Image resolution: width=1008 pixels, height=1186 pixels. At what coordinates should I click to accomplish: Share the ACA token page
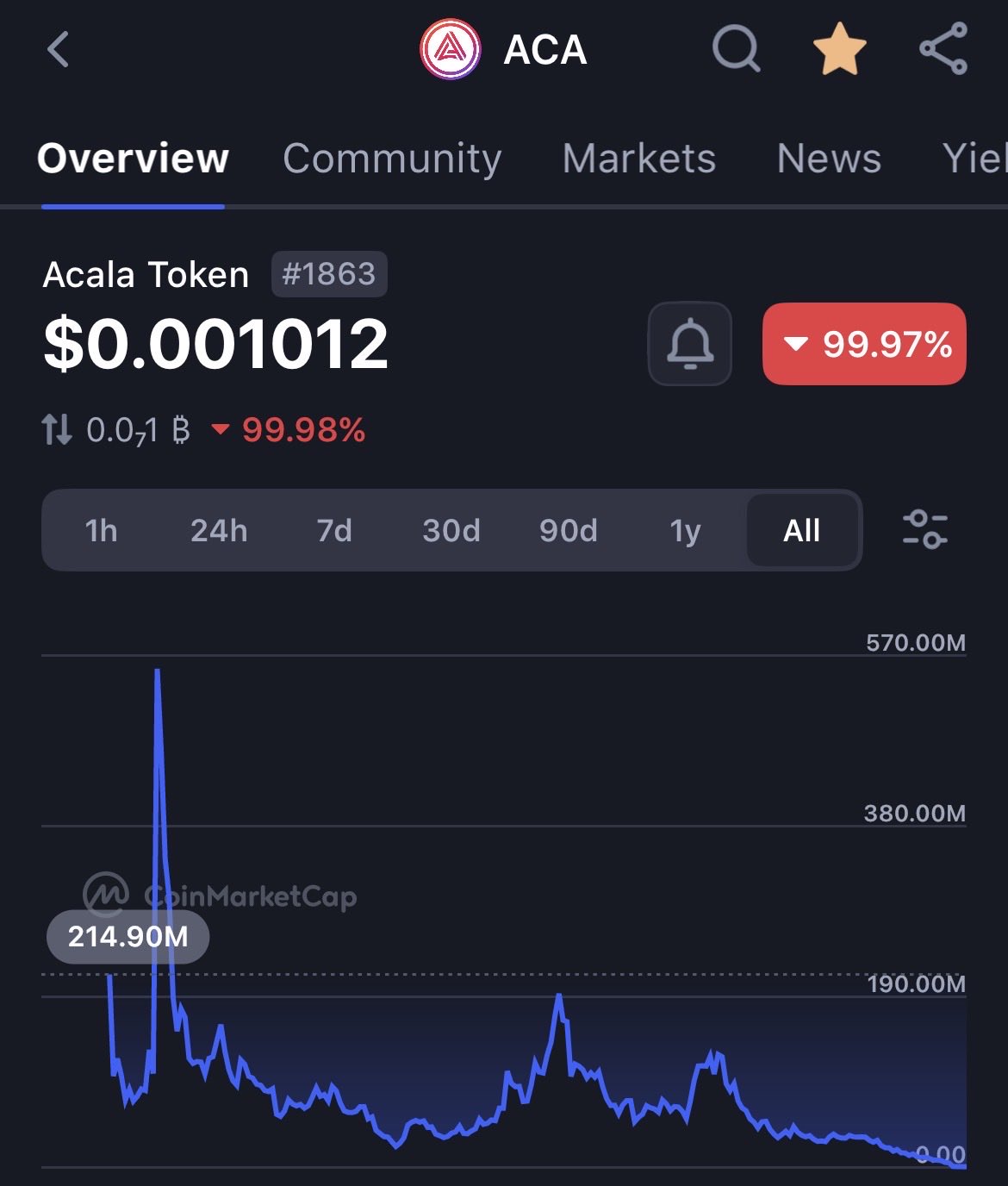point(943,49)
